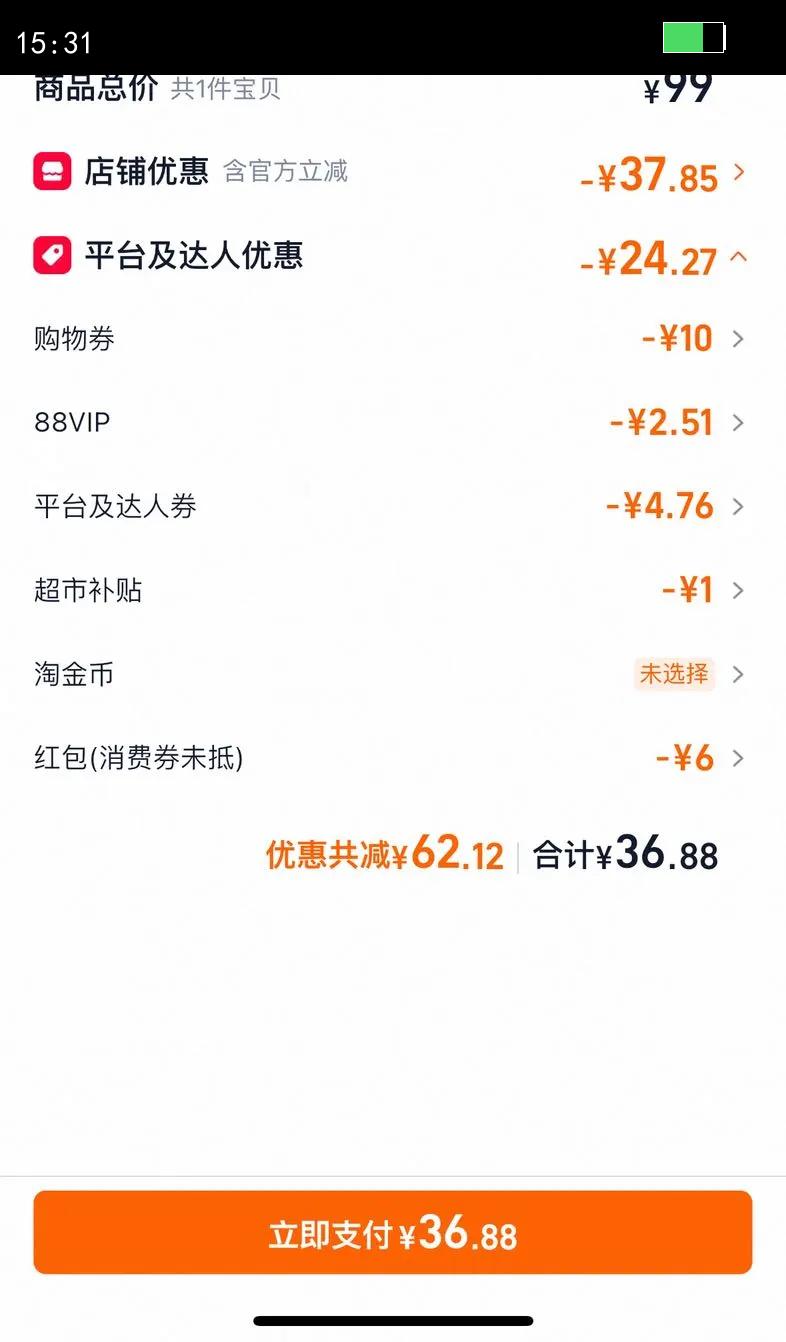Tap the 超市补贴 subsidy row
Viewport: 786px width, 1342px height.
click(x=738, y=591)
